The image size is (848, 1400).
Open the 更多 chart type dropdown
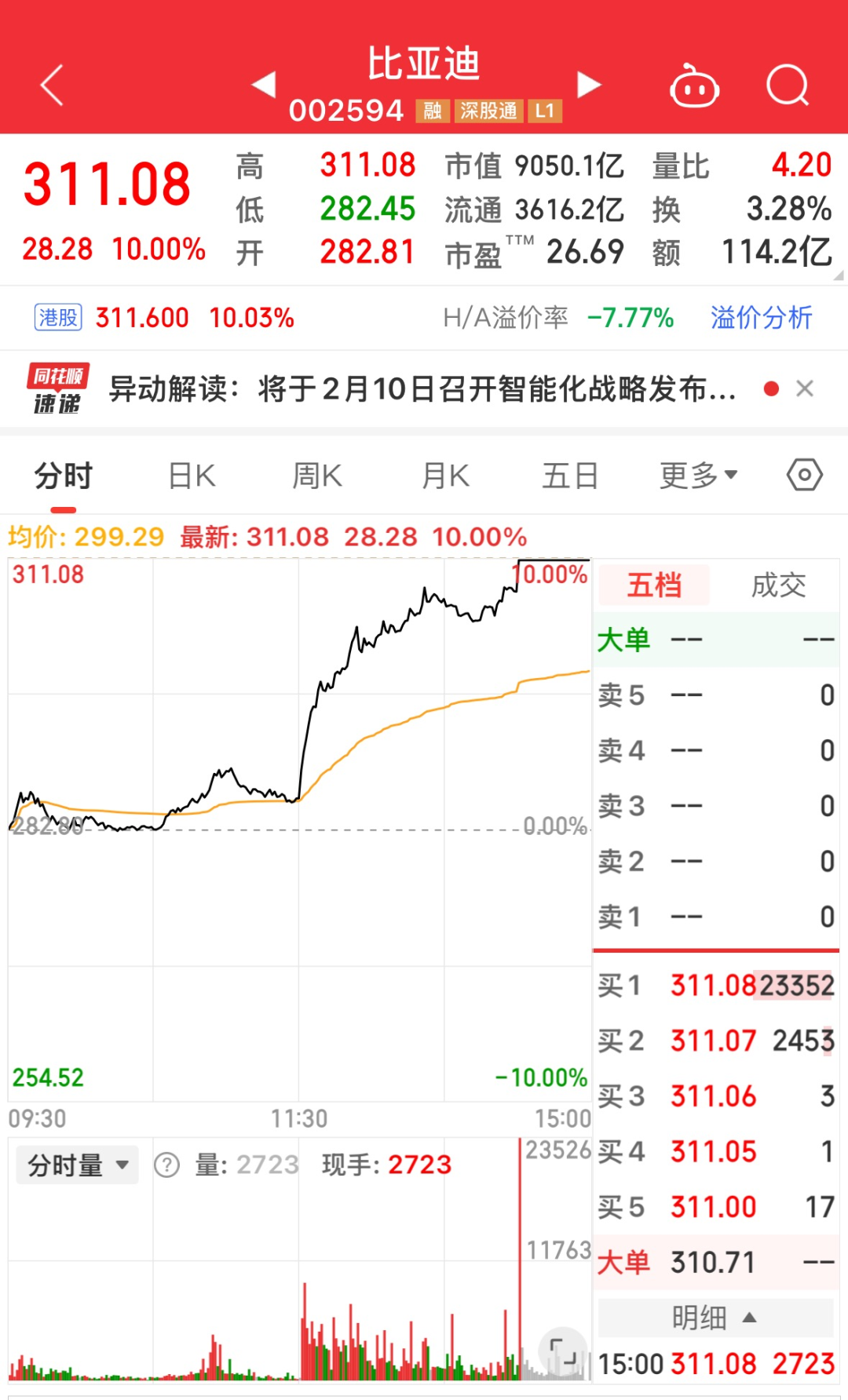697,474
